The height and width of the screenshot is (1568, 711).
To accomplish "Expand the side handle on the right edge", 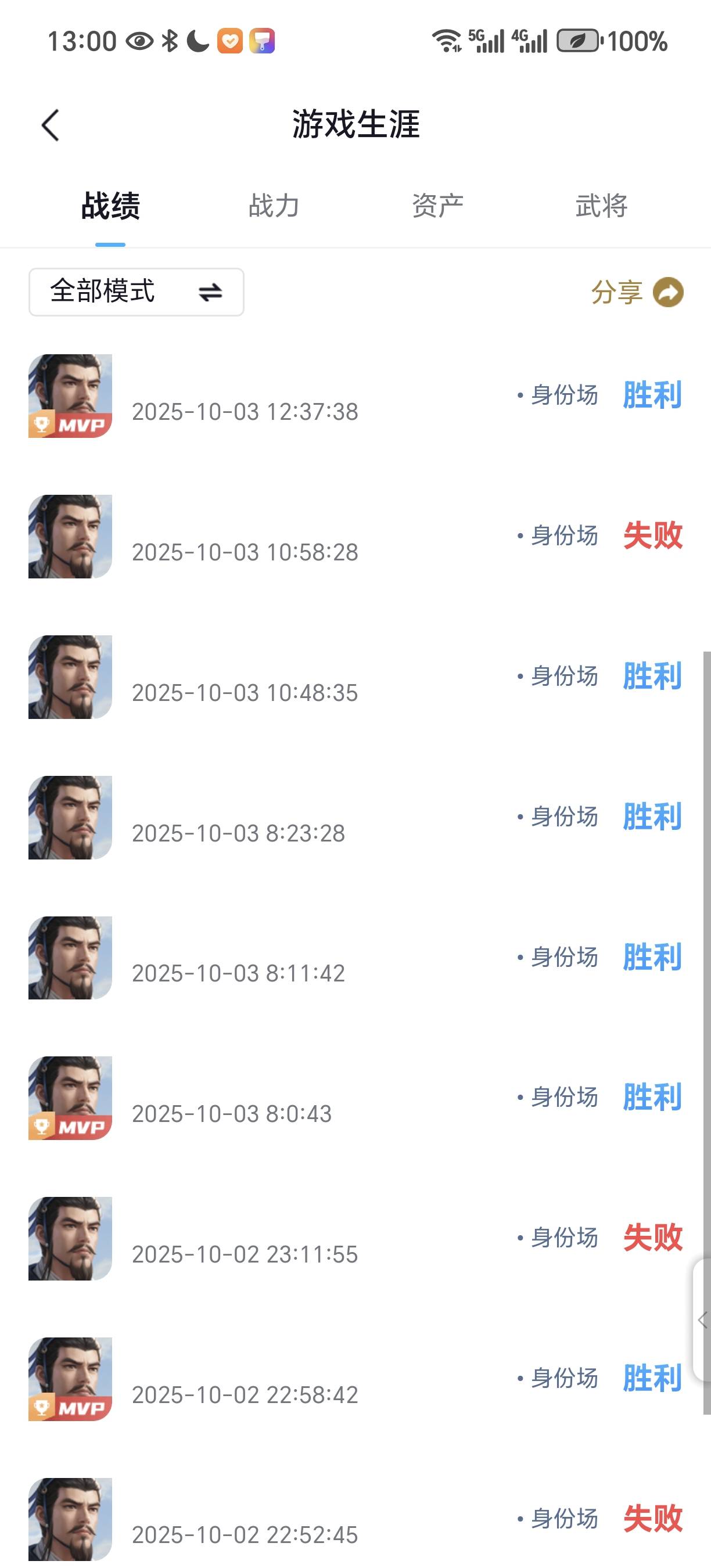I will pos(702,1319).
